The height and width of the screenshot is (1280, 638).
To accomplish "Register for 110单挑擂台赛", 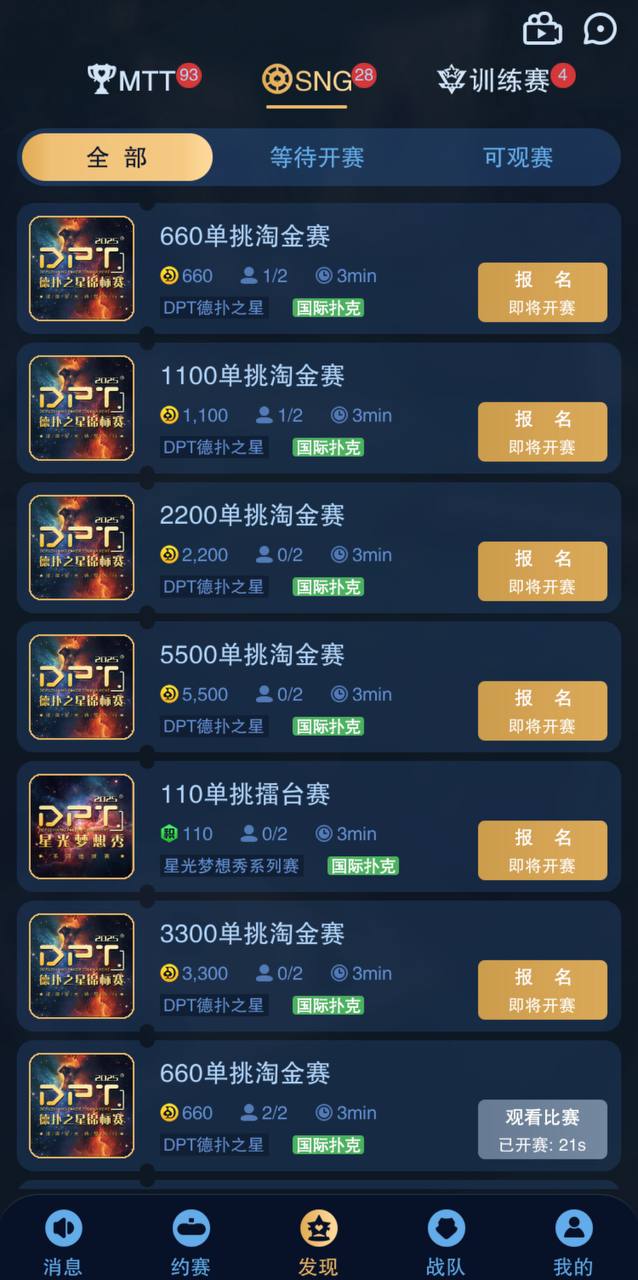I will (542, 850).
